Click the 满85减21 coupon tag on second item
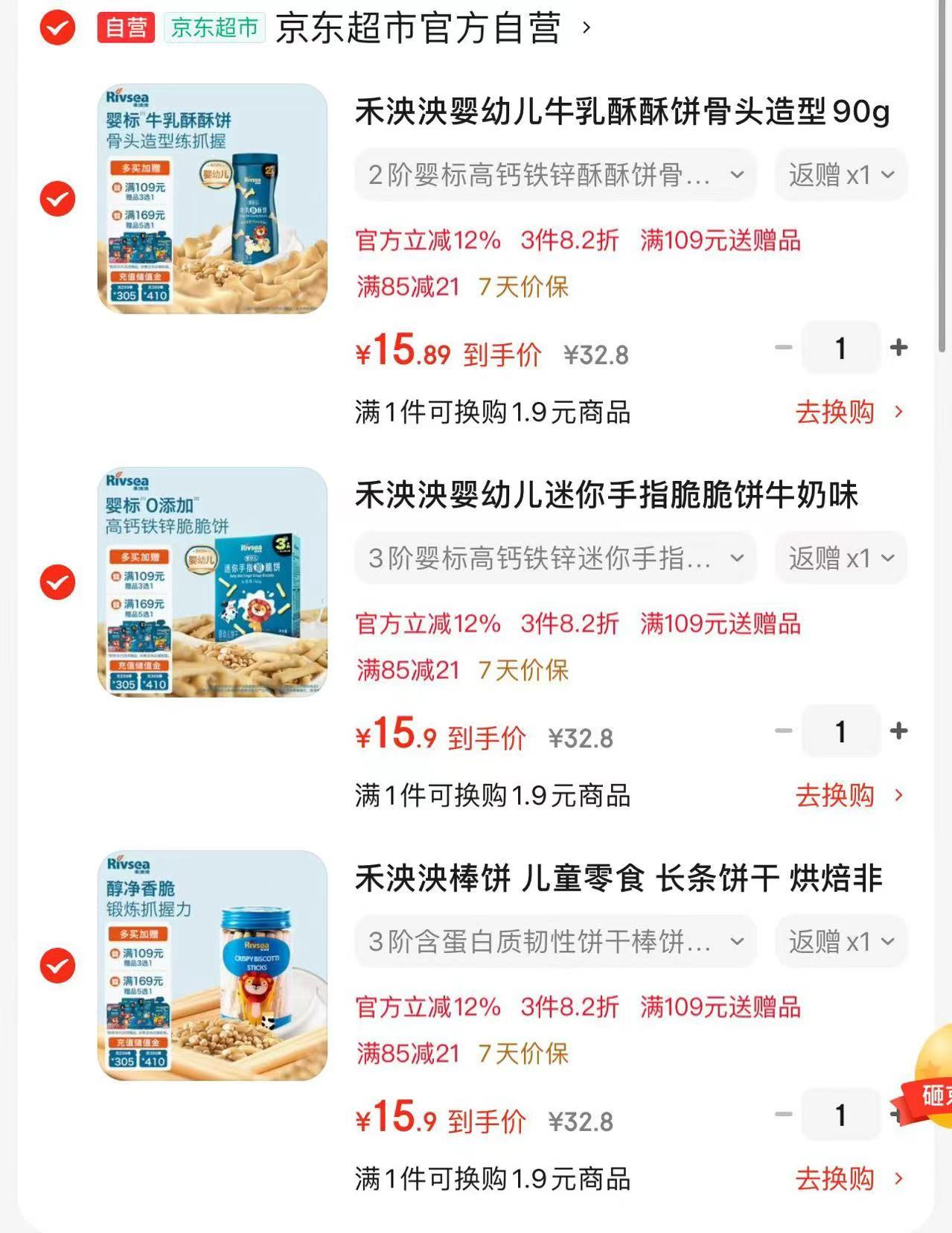Screen dimensions: 952x1233 coord(406,670)
